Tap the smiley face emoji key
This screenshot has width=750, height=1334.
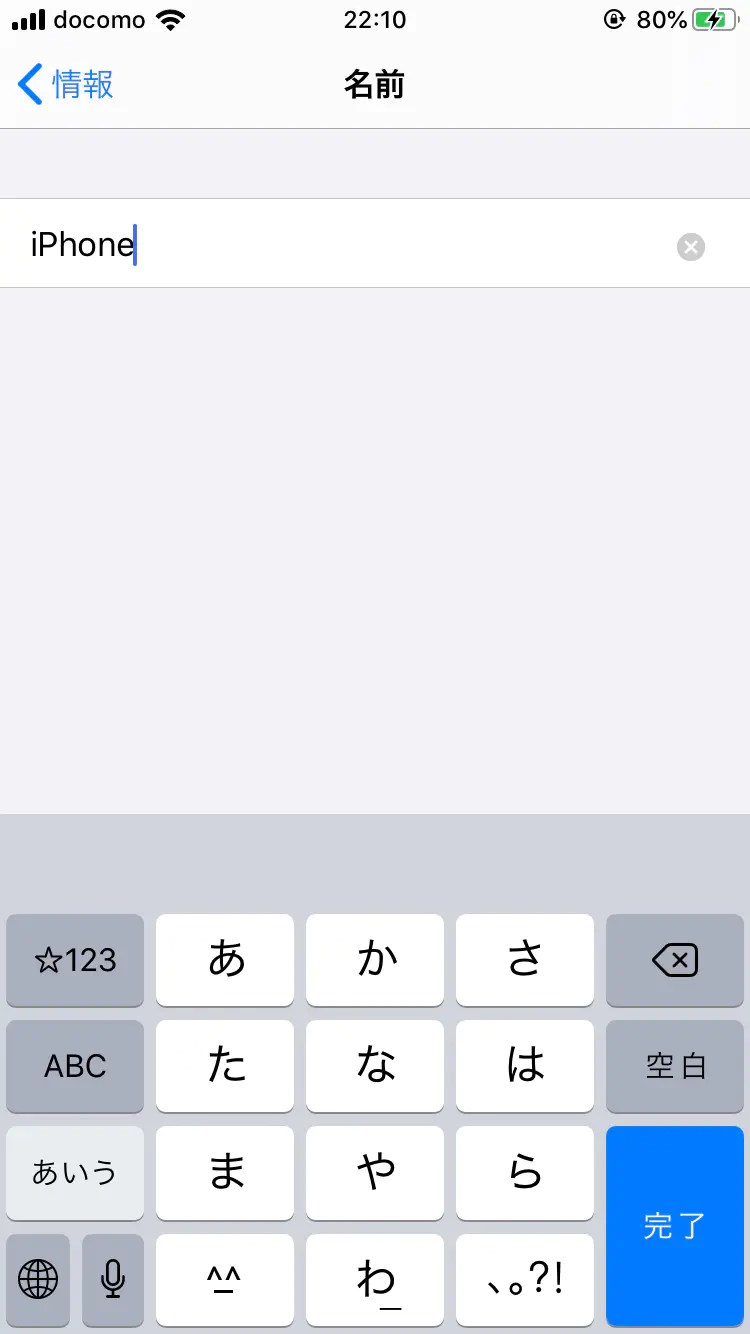[x=225, y=1281]
